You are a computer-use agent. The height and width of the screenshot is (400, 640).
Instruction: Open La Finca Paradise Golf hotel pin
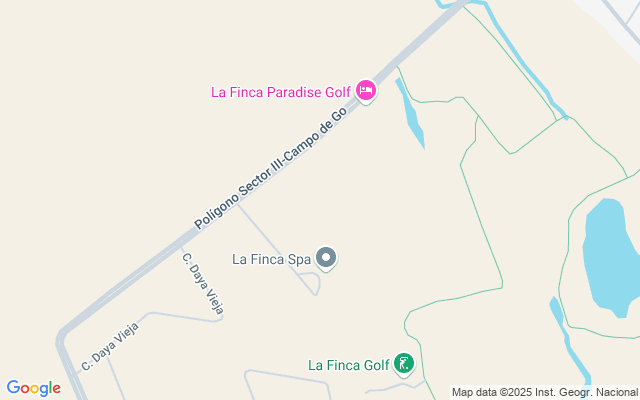366,91
